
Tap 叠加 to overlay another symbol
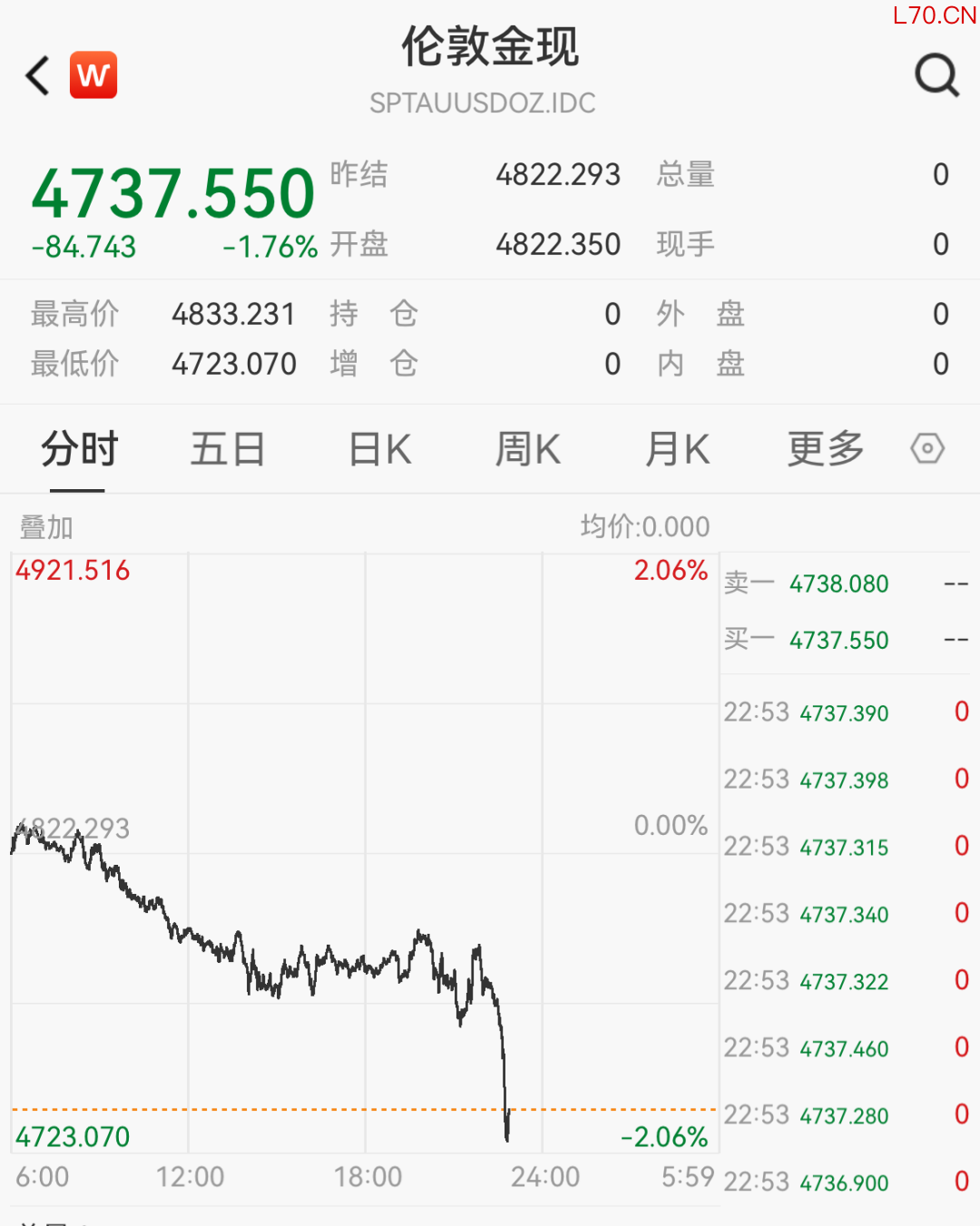46,527
